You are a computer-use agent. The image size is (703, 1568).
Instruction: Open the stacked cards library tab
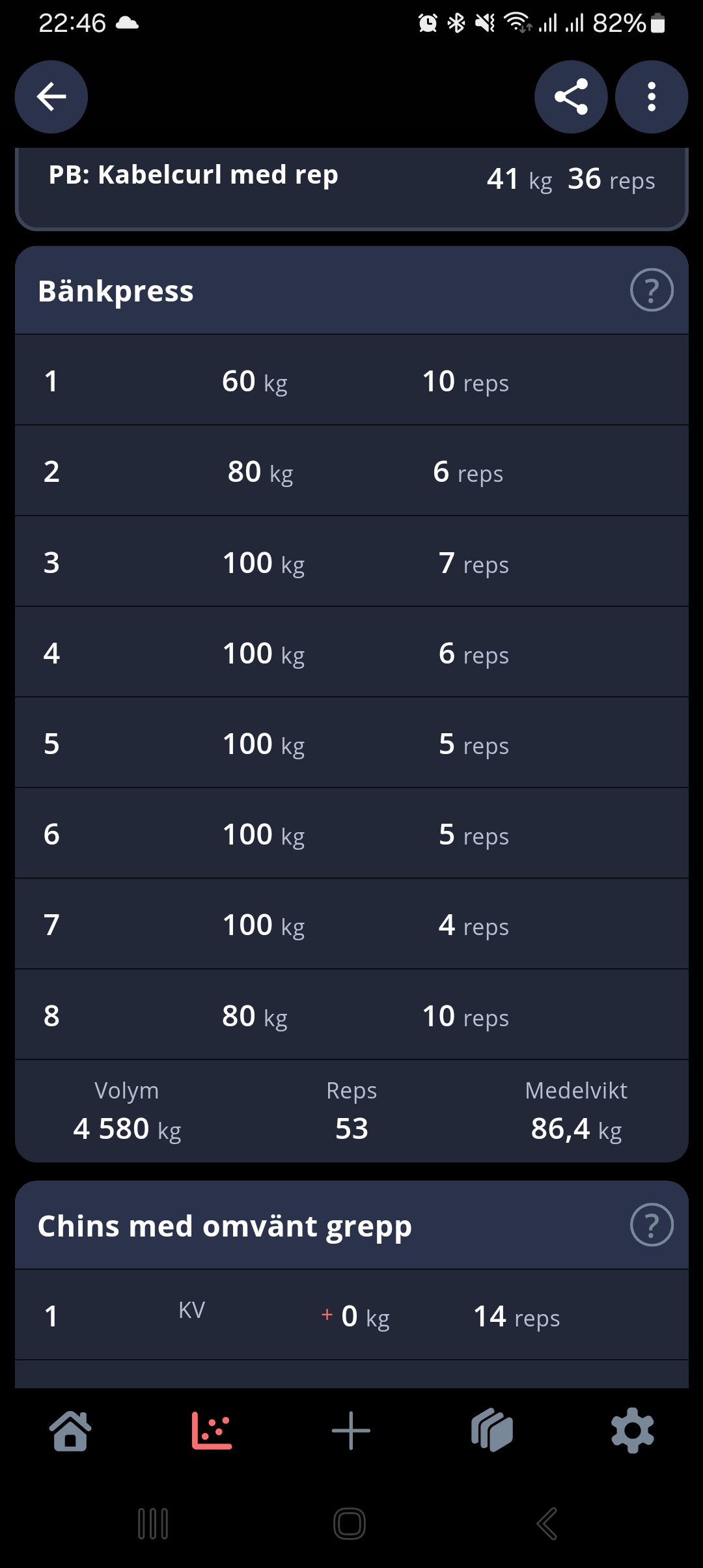(x=492, y=1431)
